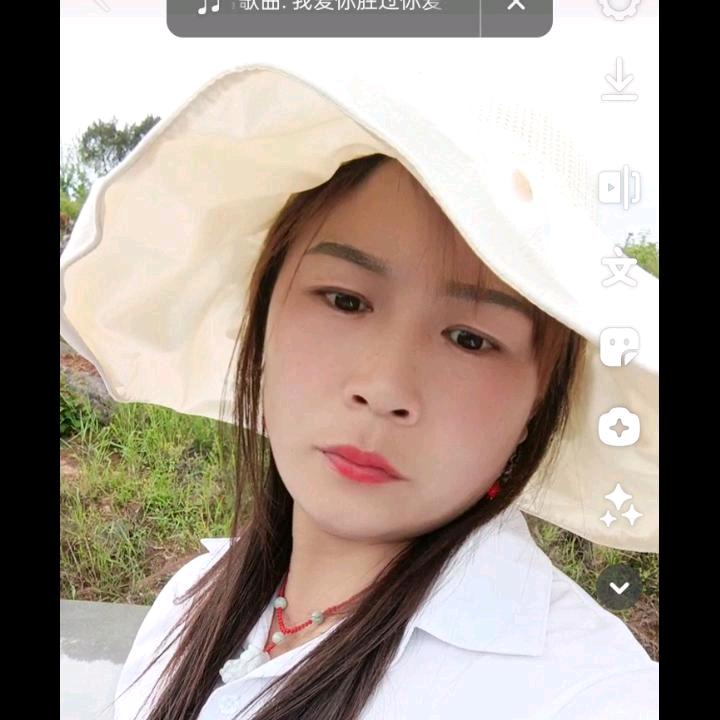Screen dimensions: 720x720
Task: Open the sticker picker
Action: [619, 347]
